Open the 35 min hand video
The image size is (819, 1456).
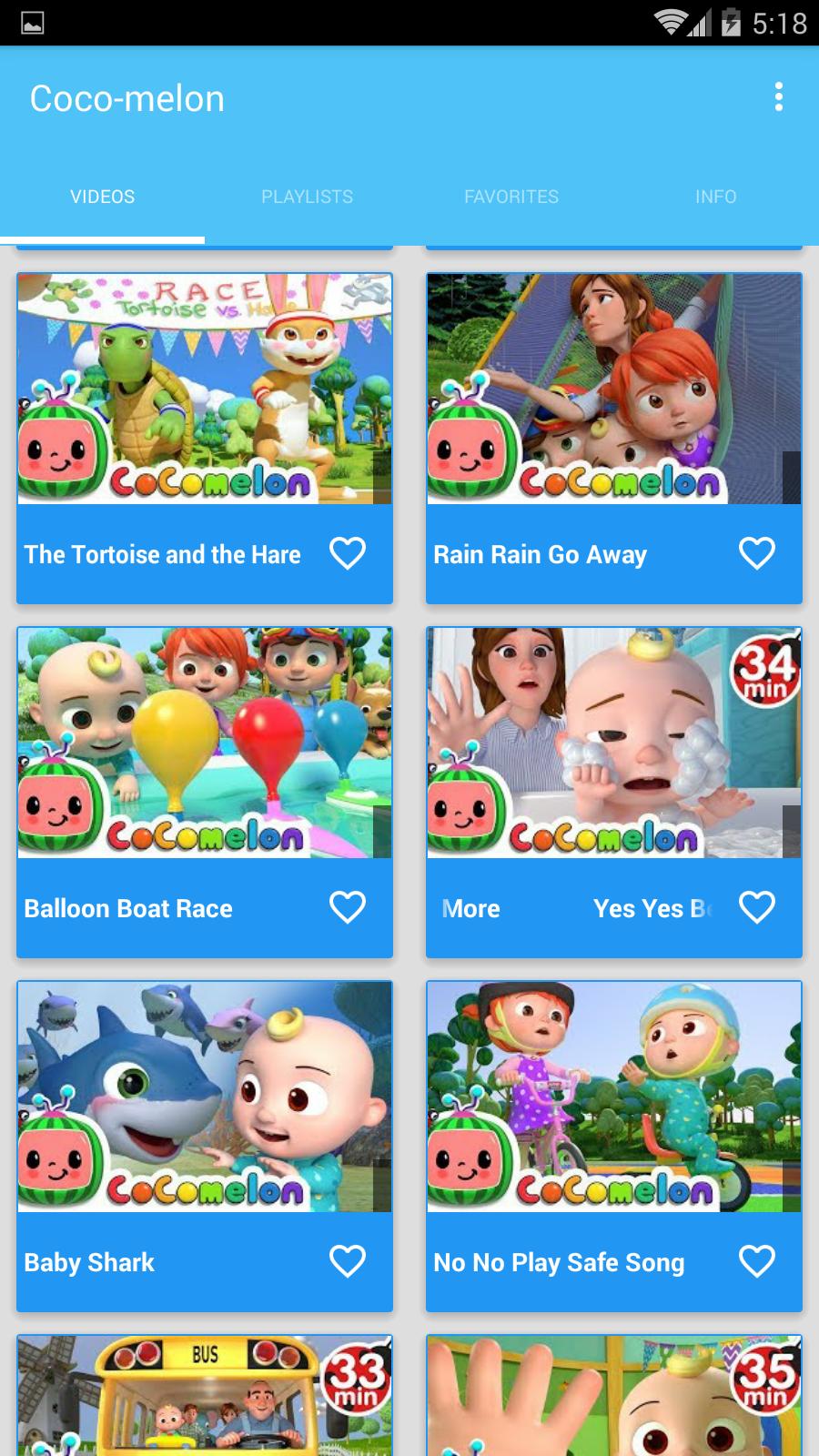click(x=614, y=1396)
